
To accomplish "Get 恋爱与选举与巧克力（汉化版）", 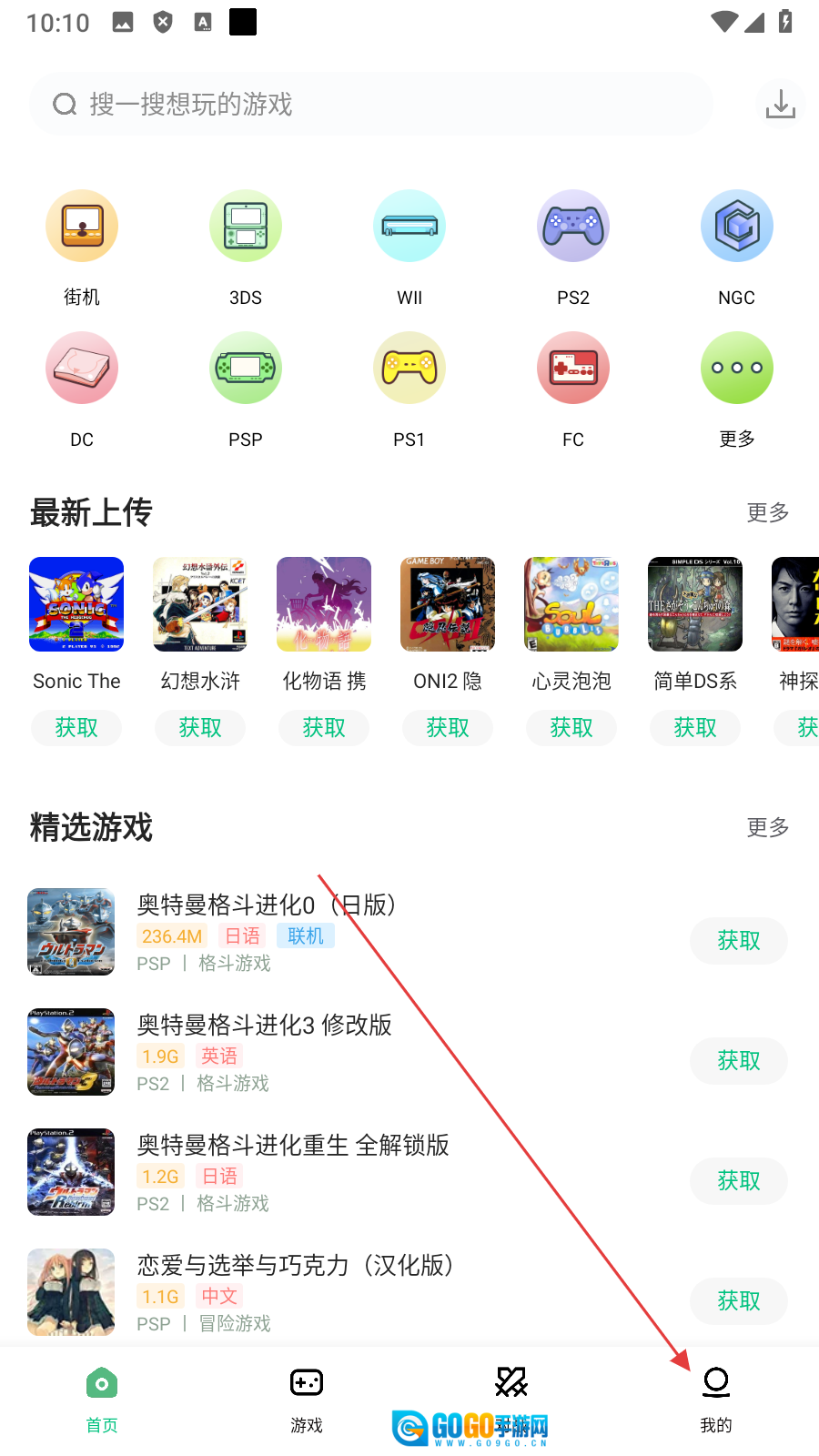I will click(x=738, y=1301).
